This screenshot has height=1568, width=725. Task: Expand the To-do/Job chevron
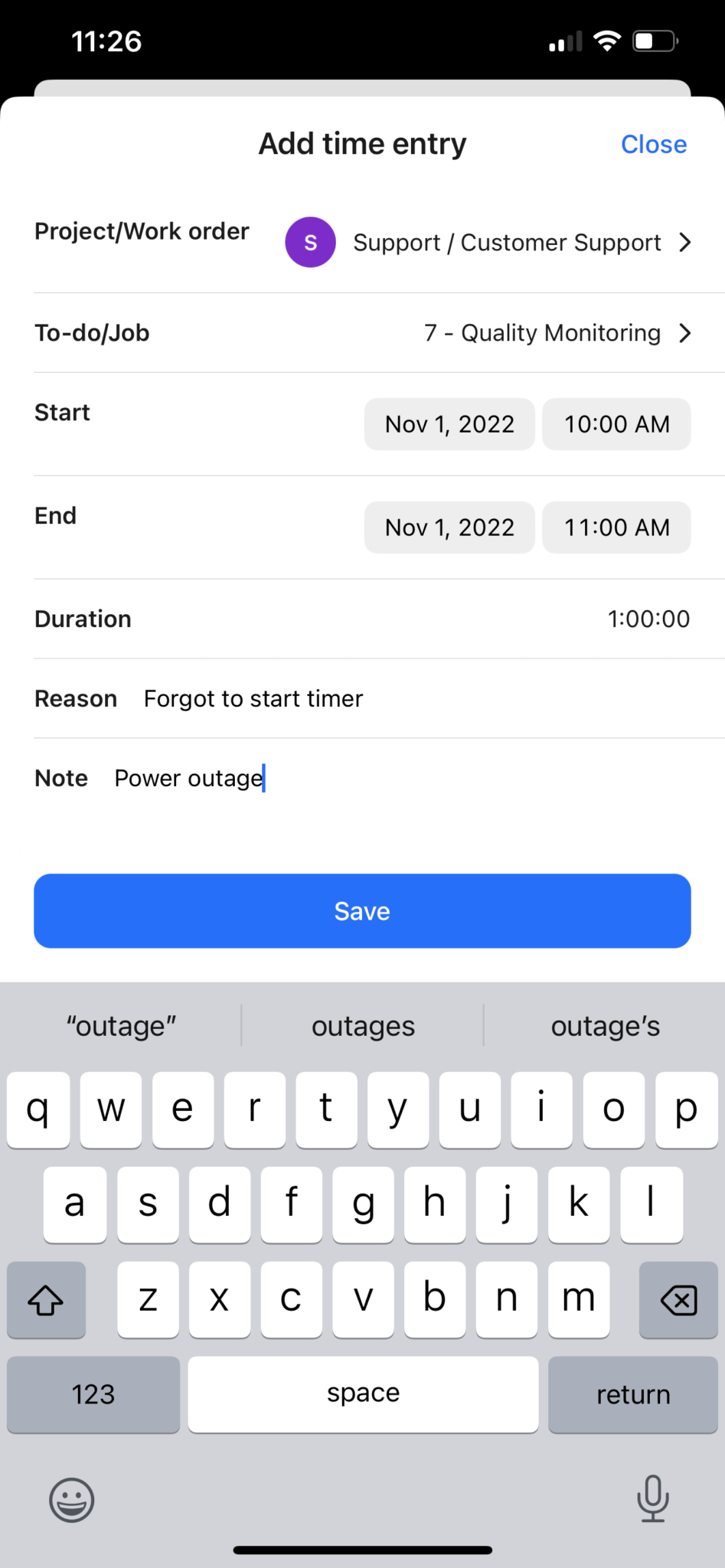pyautogui.click(x=684, y=333)
